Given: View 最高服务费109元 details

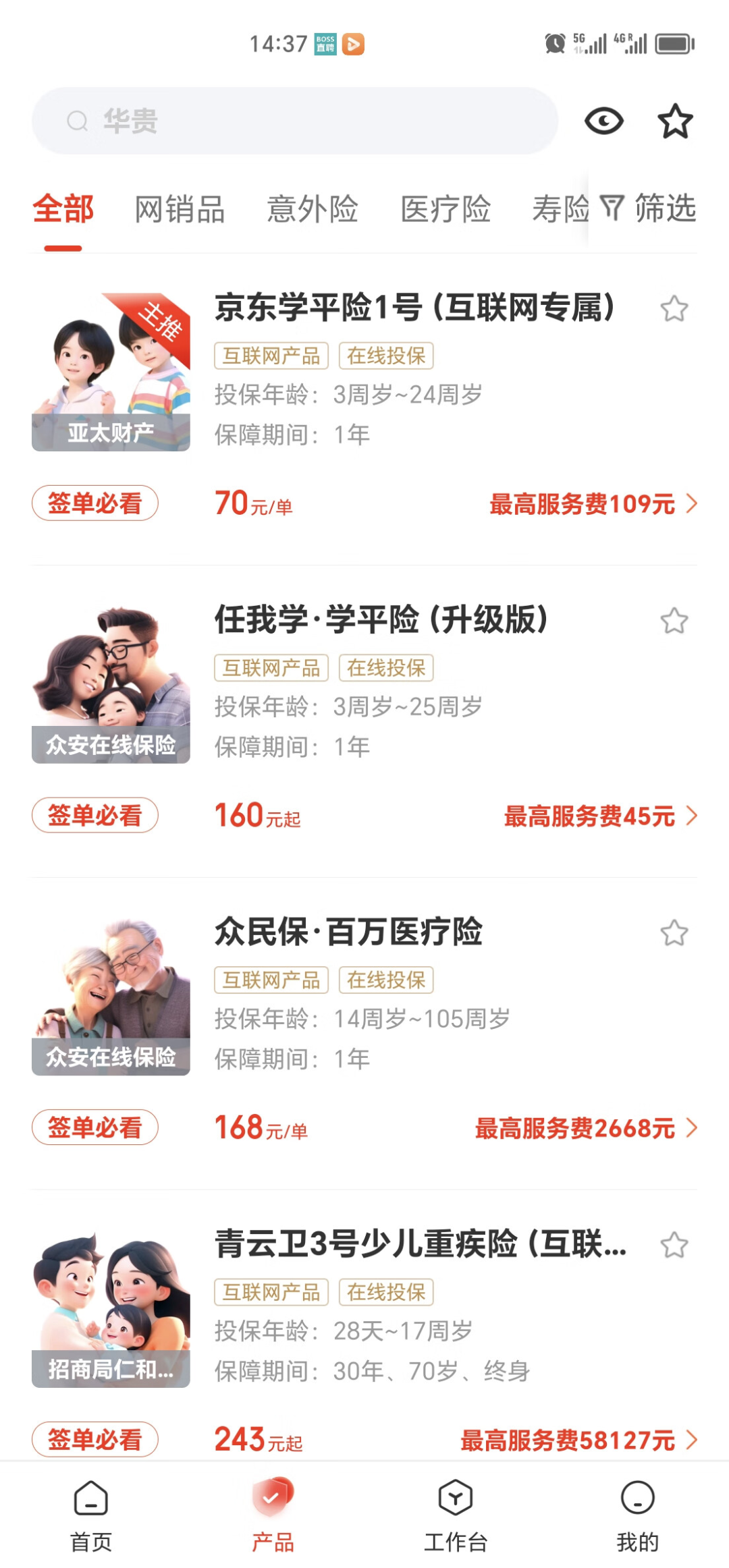Looking at the screenshot, I should 593,504.
